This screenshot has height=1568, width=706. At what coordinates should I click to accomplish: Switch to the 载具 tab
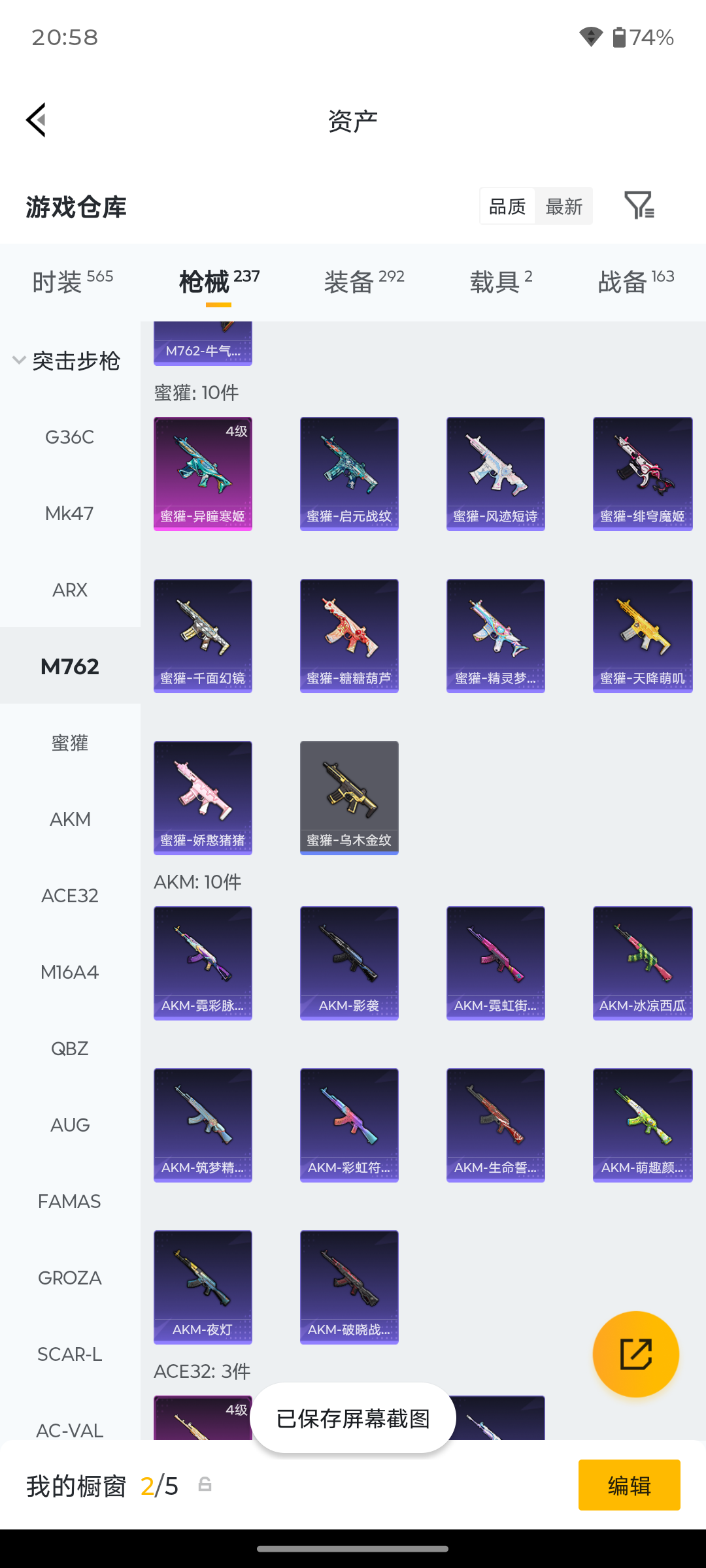tap(501, 282)
